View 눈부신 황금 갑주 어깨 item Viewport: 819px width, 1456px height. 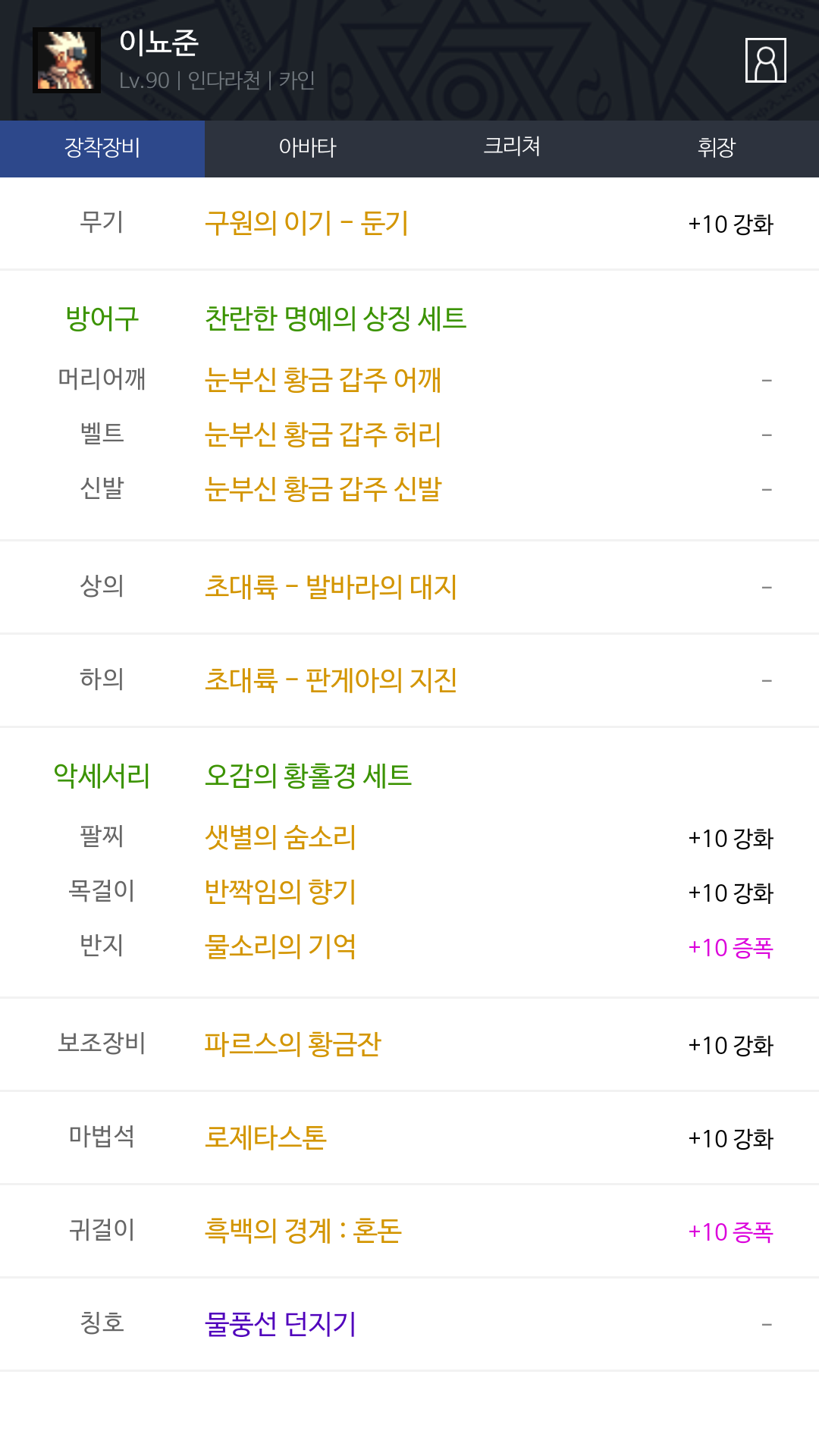(x=323, y=380)
